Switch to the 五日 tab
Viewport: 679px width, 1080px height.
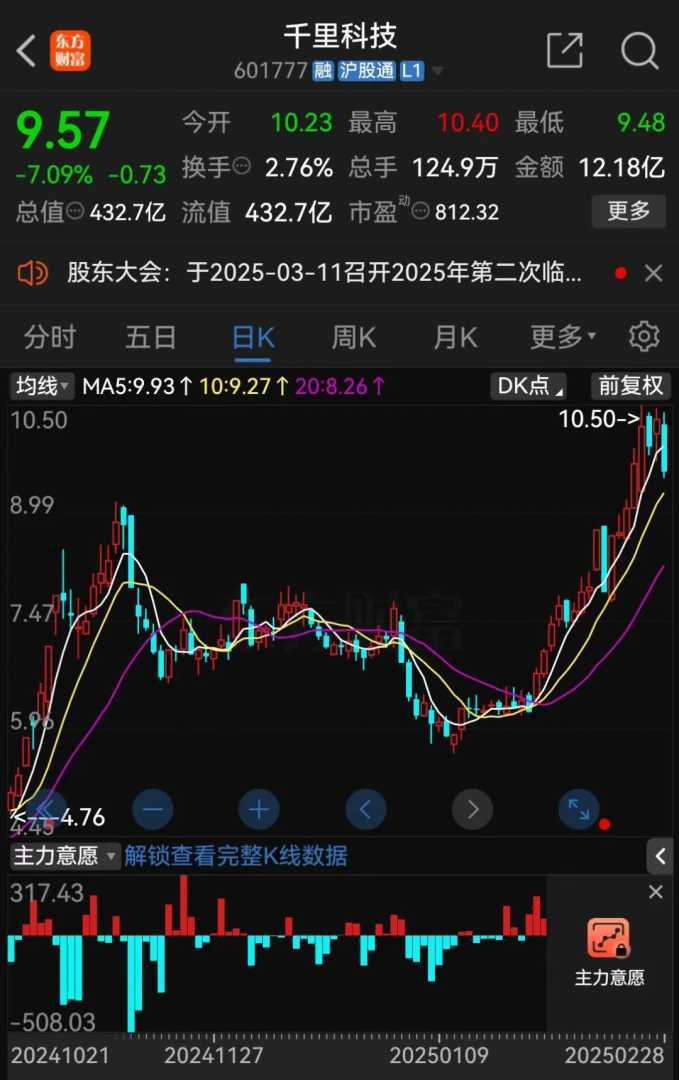(151, 337)
